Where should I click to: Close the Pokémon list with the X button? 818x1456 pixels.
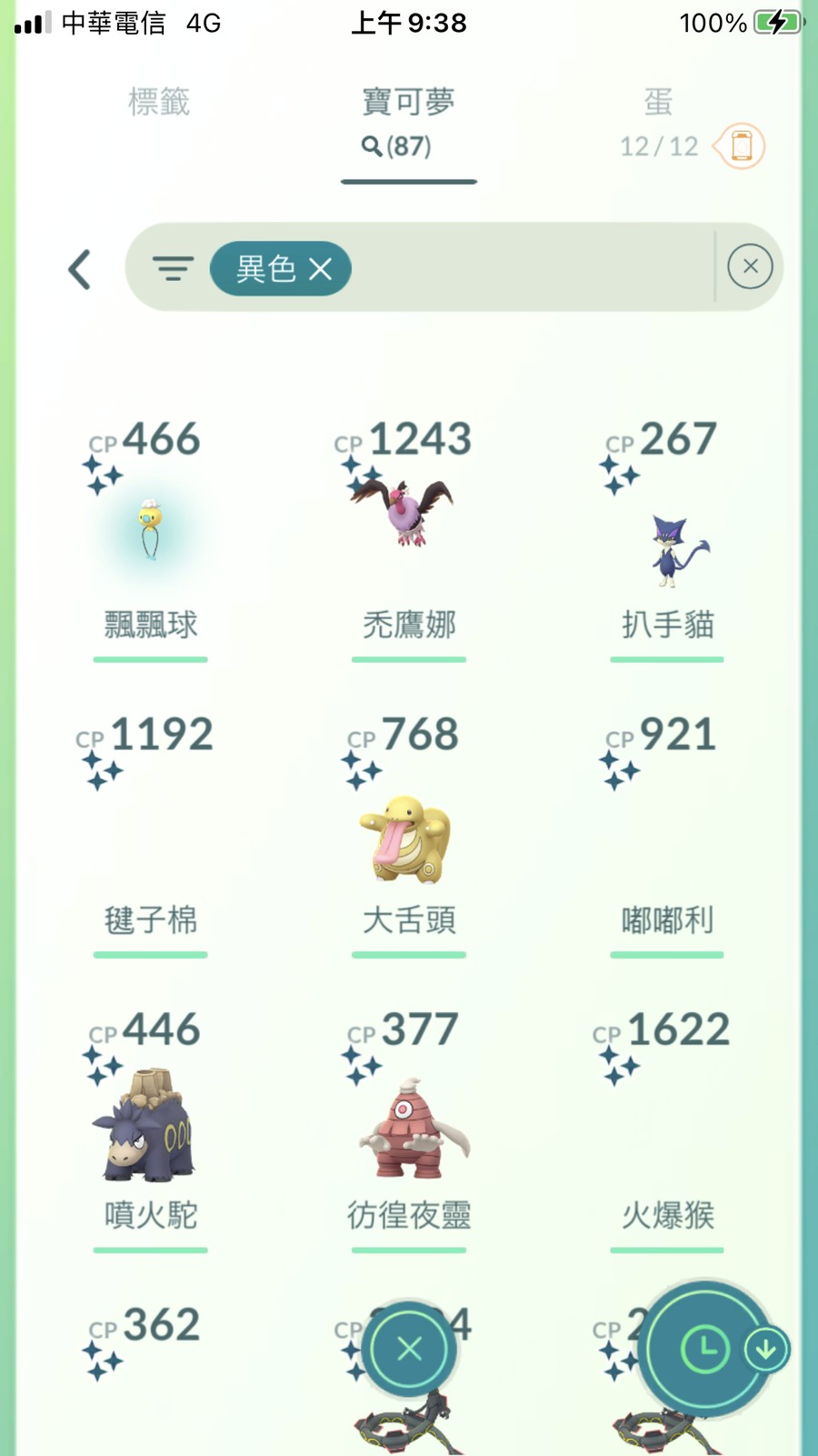(x=410, y=1349)
